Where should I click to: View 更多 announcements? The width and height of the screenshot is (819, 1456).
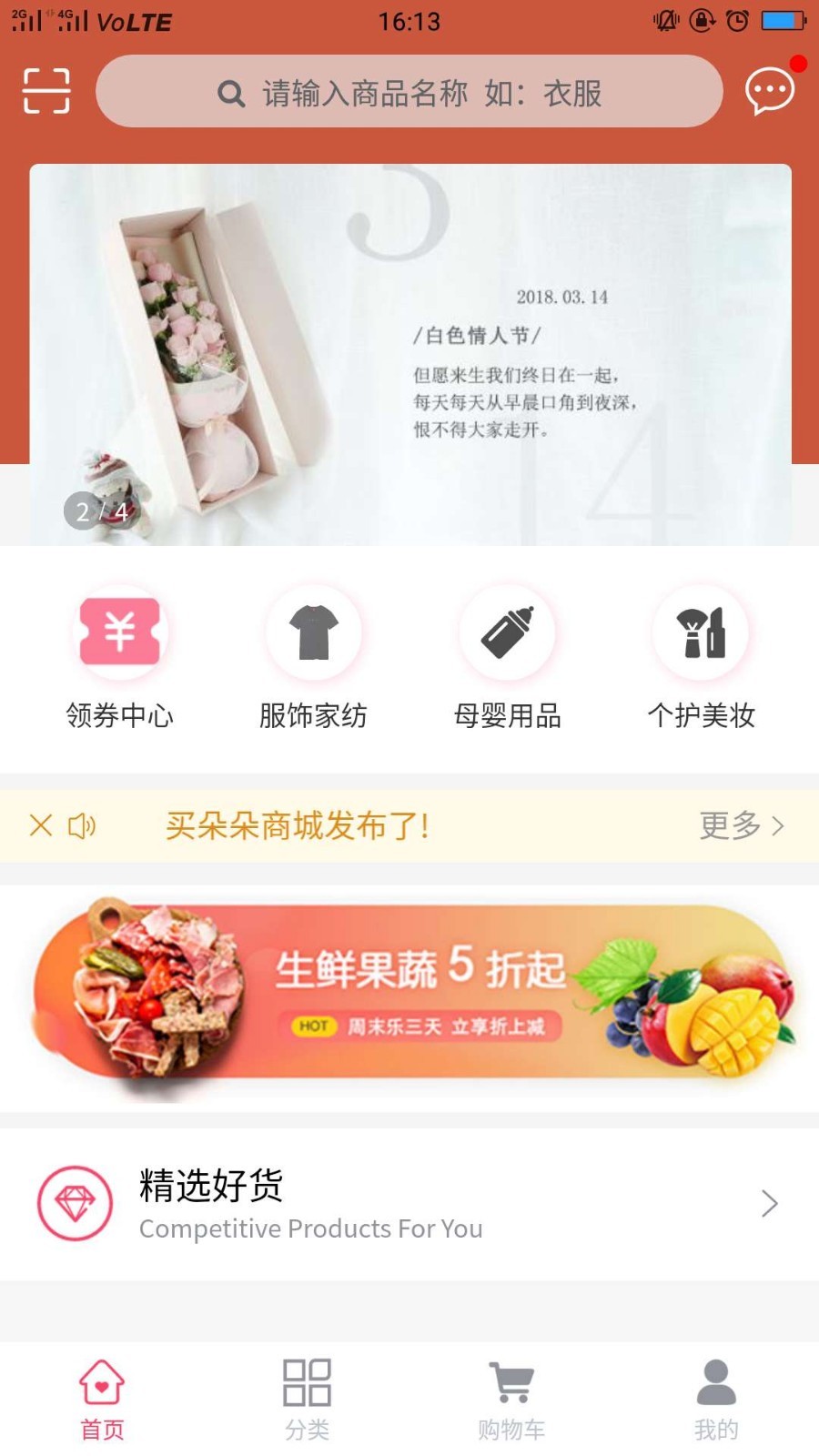pyautogui.click(x=741, y=825)
